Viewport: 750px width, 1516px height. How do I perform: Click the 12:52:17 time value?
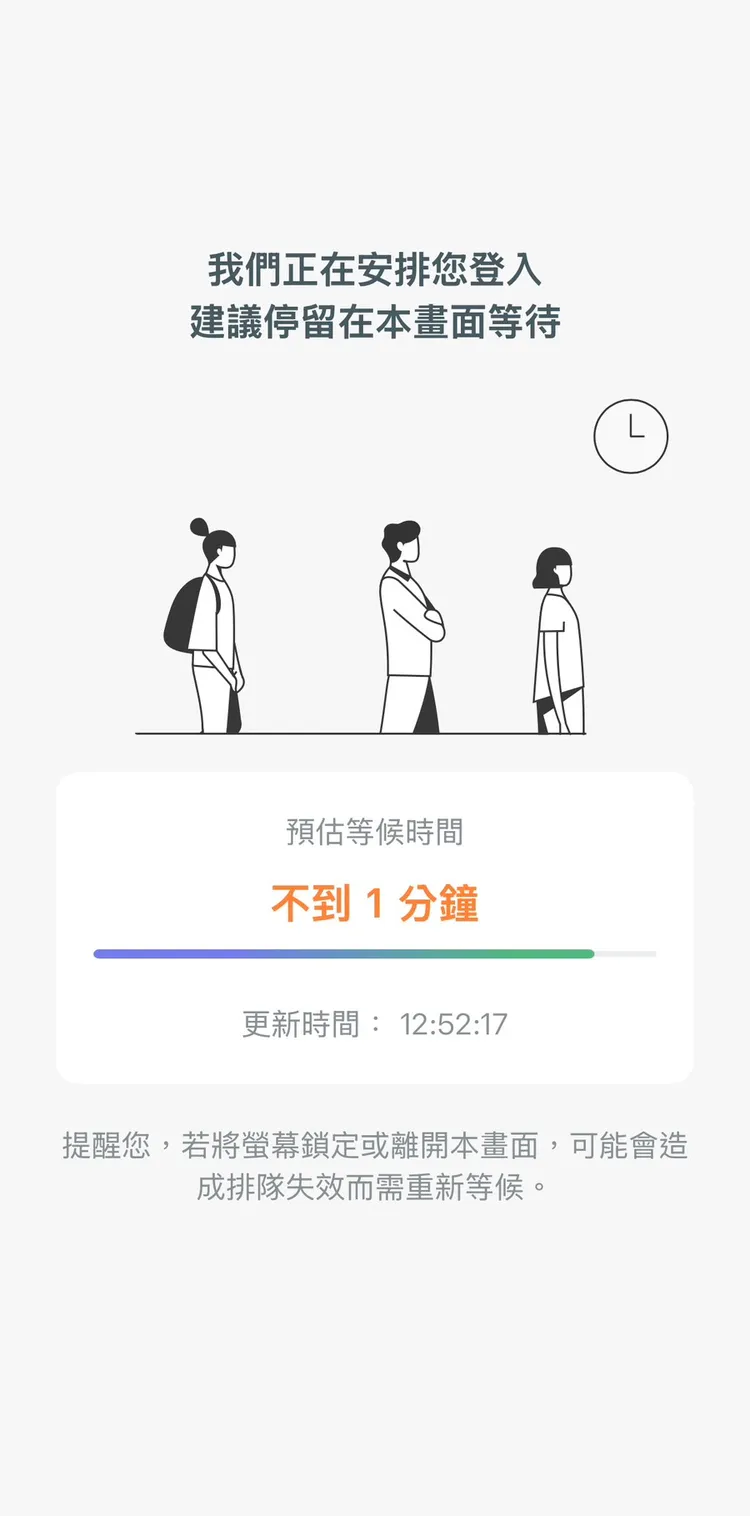455,1022
